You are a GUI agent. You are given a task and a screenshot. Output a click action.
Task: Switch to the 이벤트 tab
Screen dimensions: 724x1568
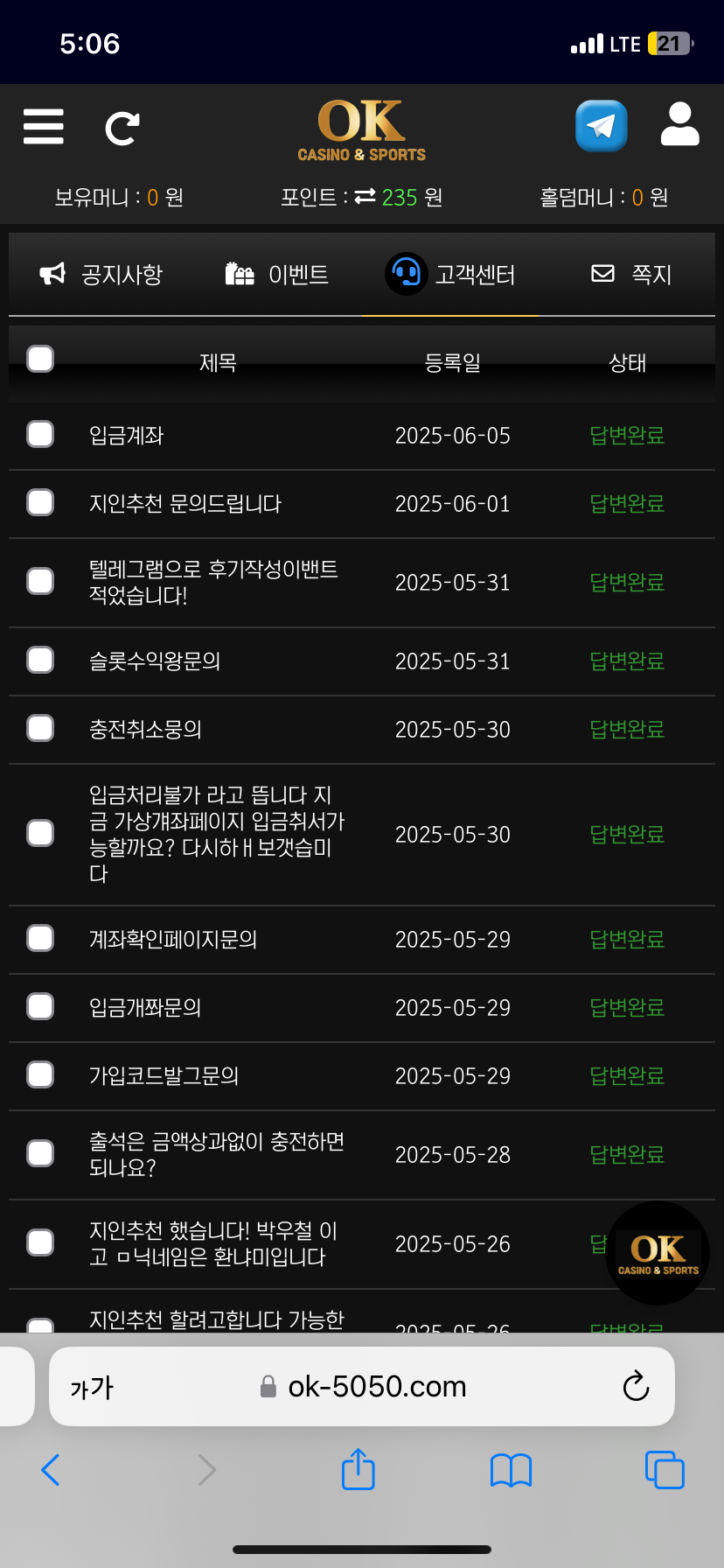[x=276, y=275]
